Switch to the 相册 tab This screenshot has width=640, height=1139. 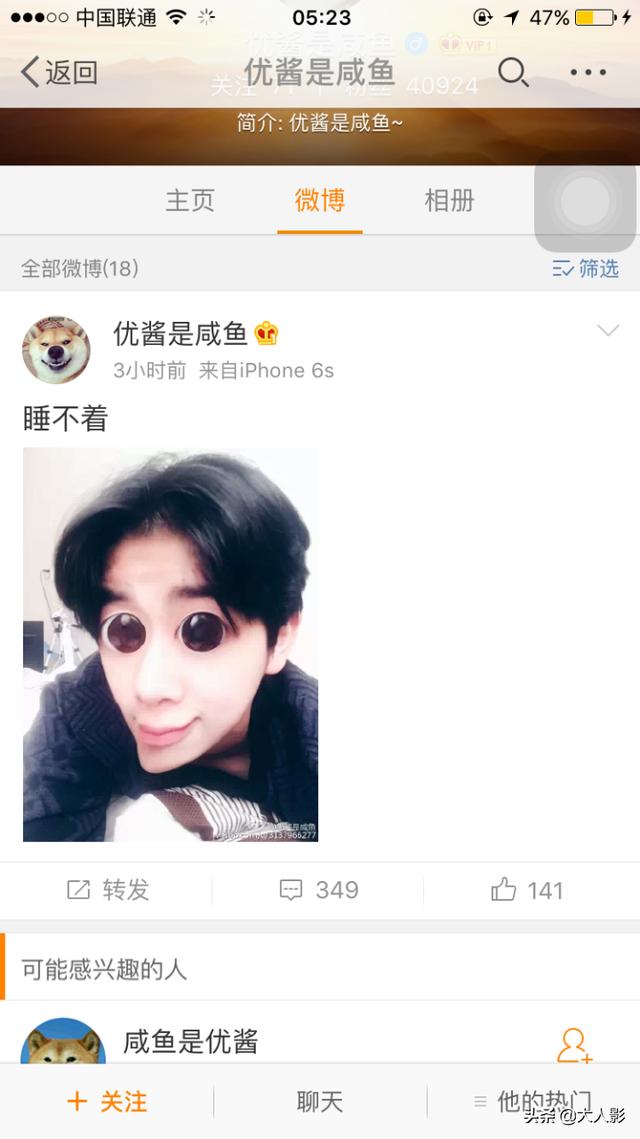click(x=449, y=200)
